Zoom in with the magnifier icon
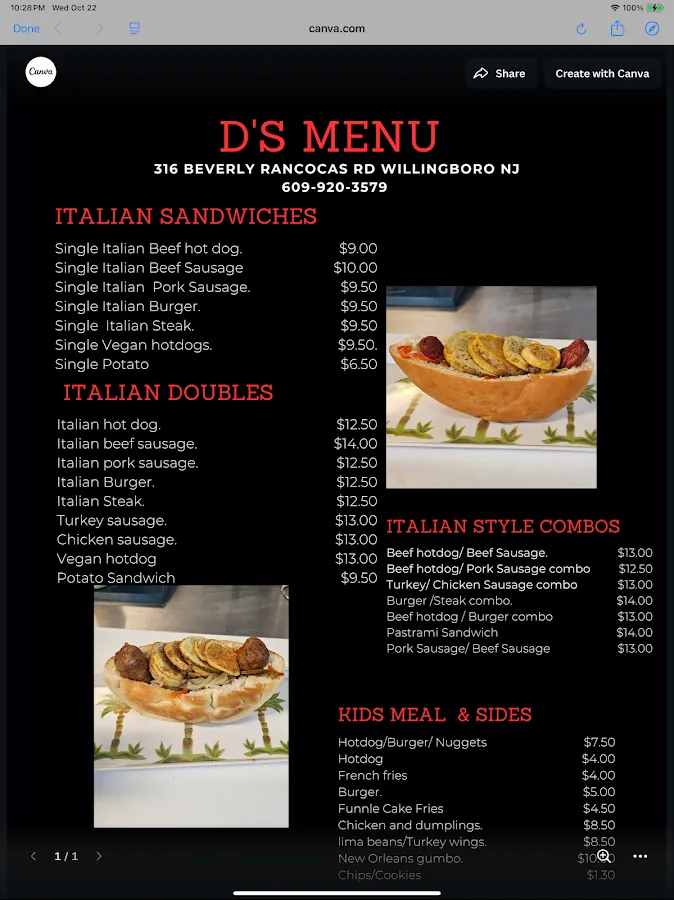Viewport: 674px width, 900px height. [x=604, y=856]
